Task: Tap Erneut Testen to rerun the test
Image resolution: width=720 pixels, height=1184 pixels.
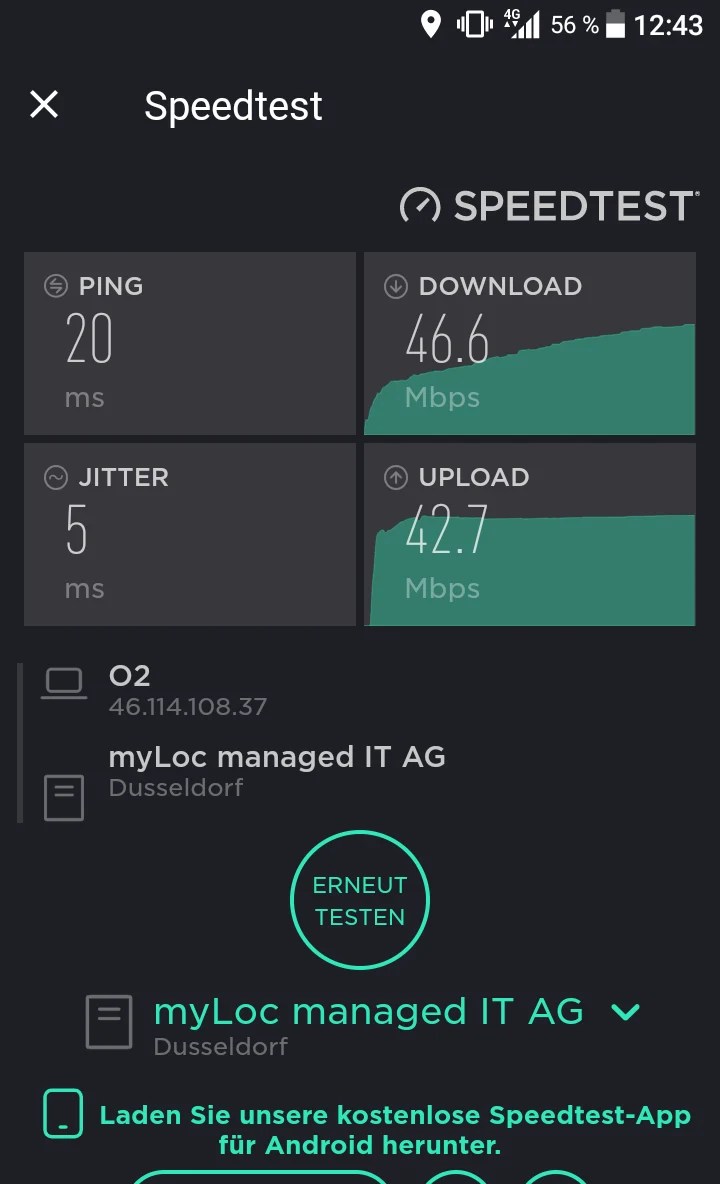Action: [x=360, y=901]
